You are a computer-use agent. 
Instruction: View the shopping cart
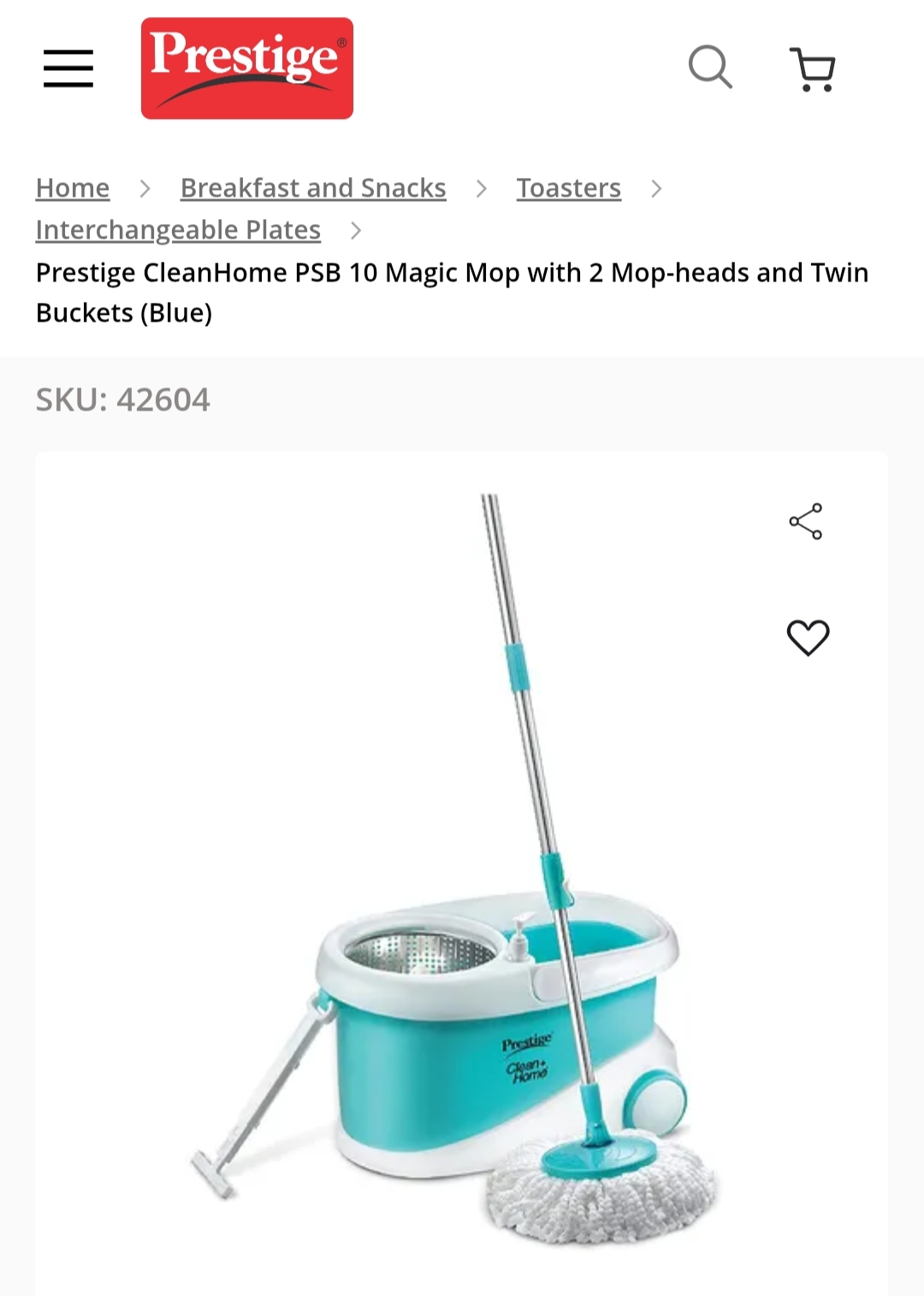(812, 68)
